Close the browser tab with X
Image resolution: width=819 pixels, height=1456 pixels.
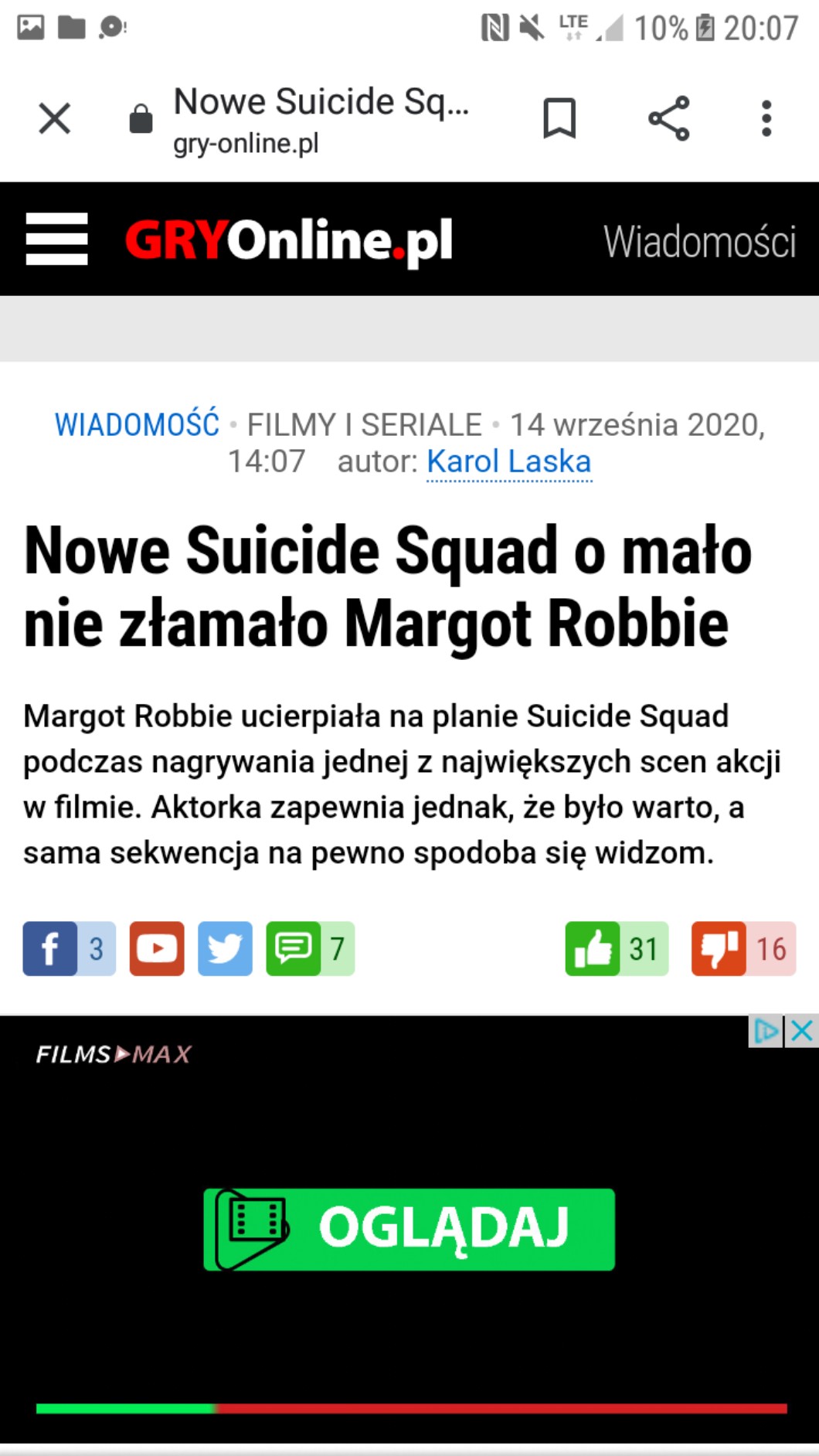coord(55,118)
